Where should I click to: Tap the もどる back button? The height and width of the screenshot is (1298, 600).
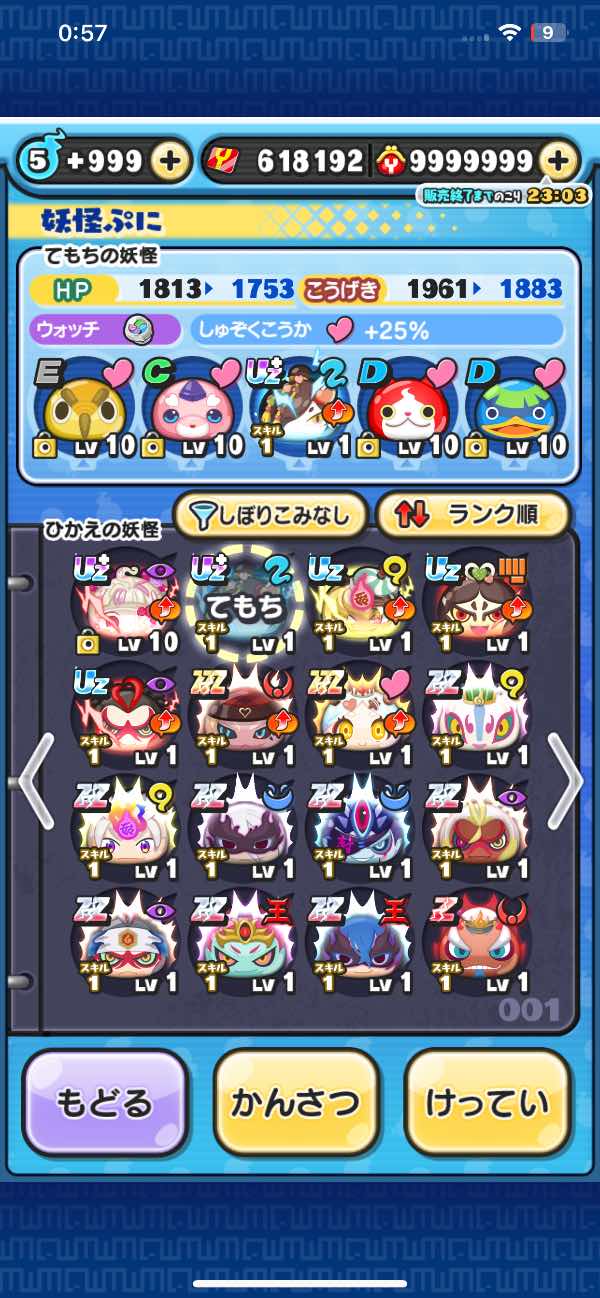tap(105, 1103)
